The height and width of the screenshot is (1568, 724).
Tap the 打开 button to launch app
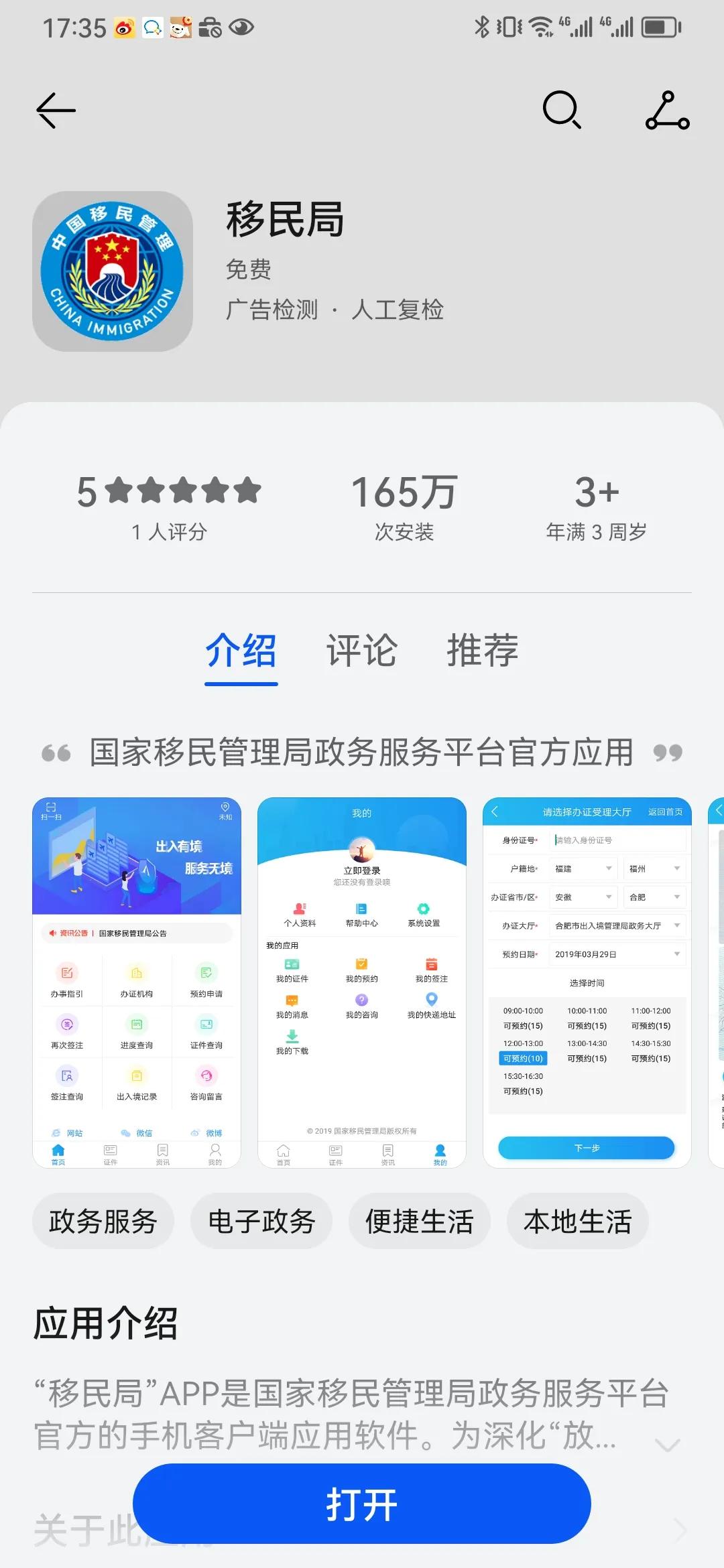click(361, 1504)
